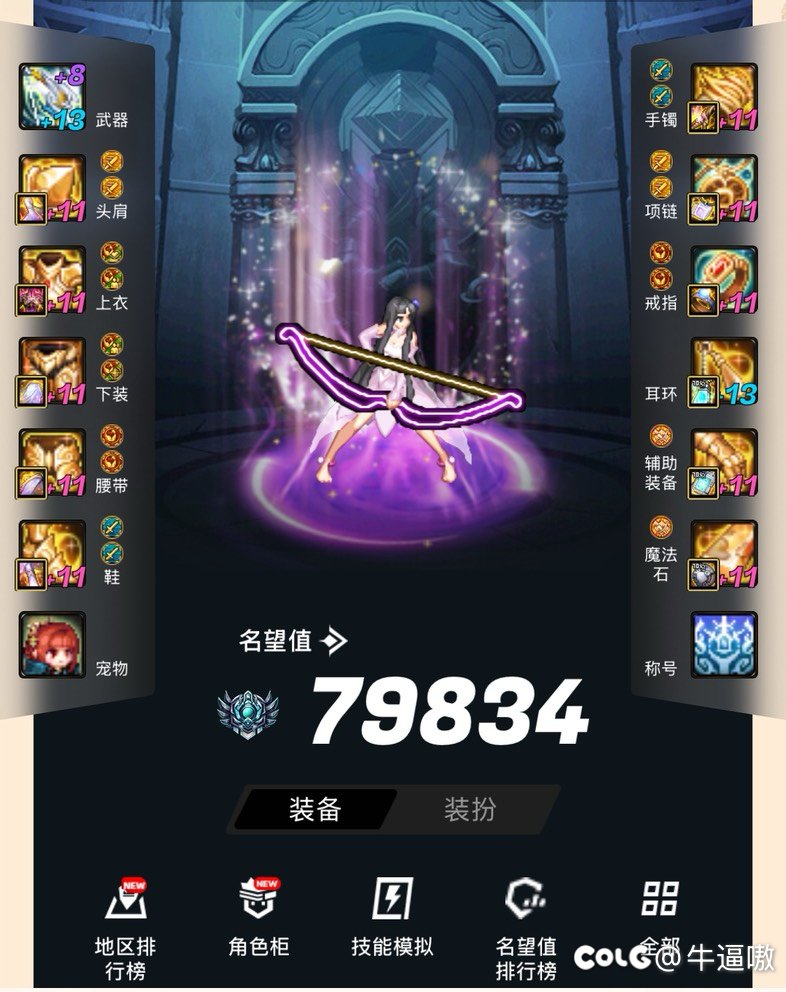View the 腰带 equipment item
The height and width of the screenshot is (992, 786).
53,463
